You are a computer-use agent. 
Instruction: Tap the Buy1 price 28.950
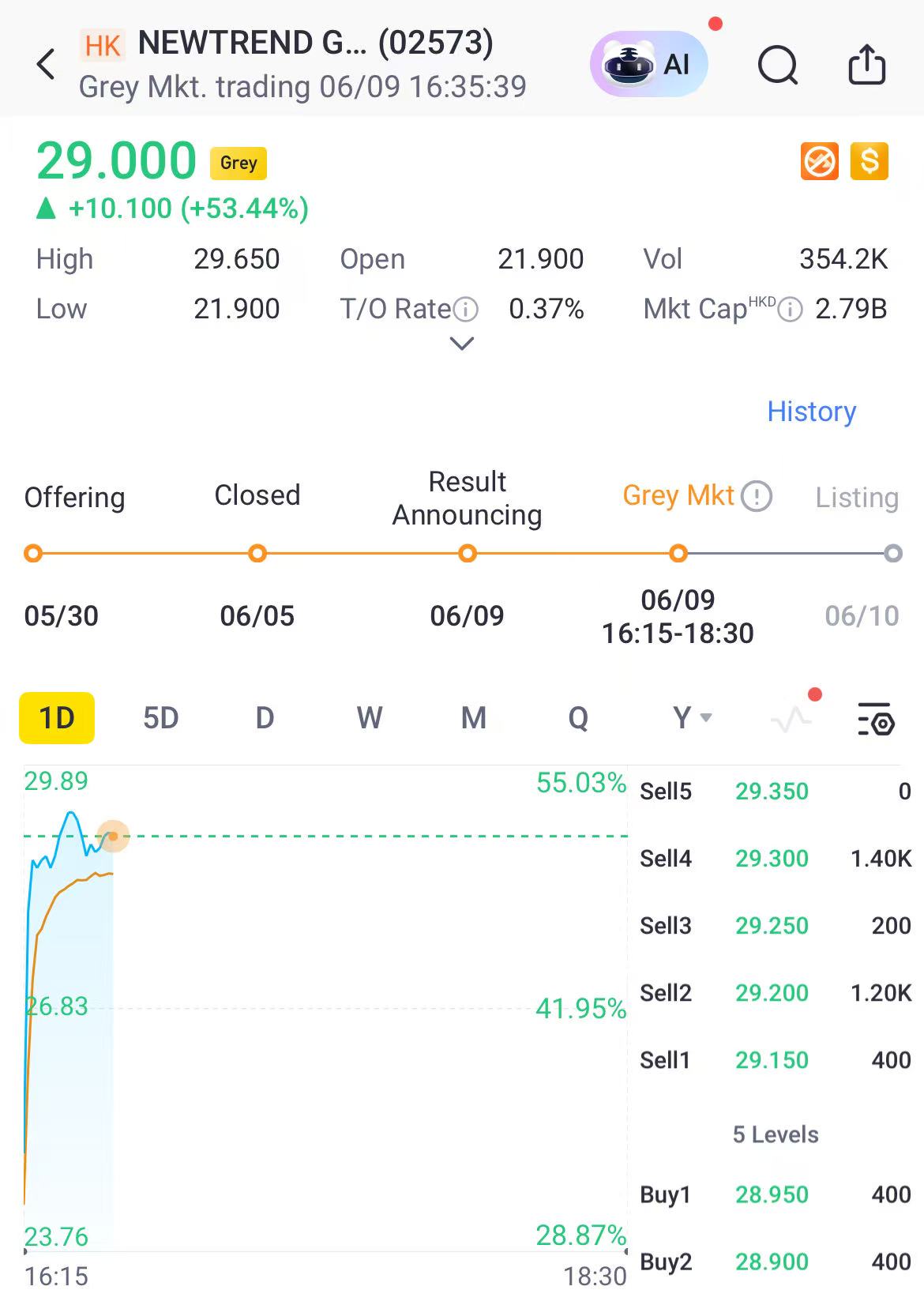(772, 1194)
